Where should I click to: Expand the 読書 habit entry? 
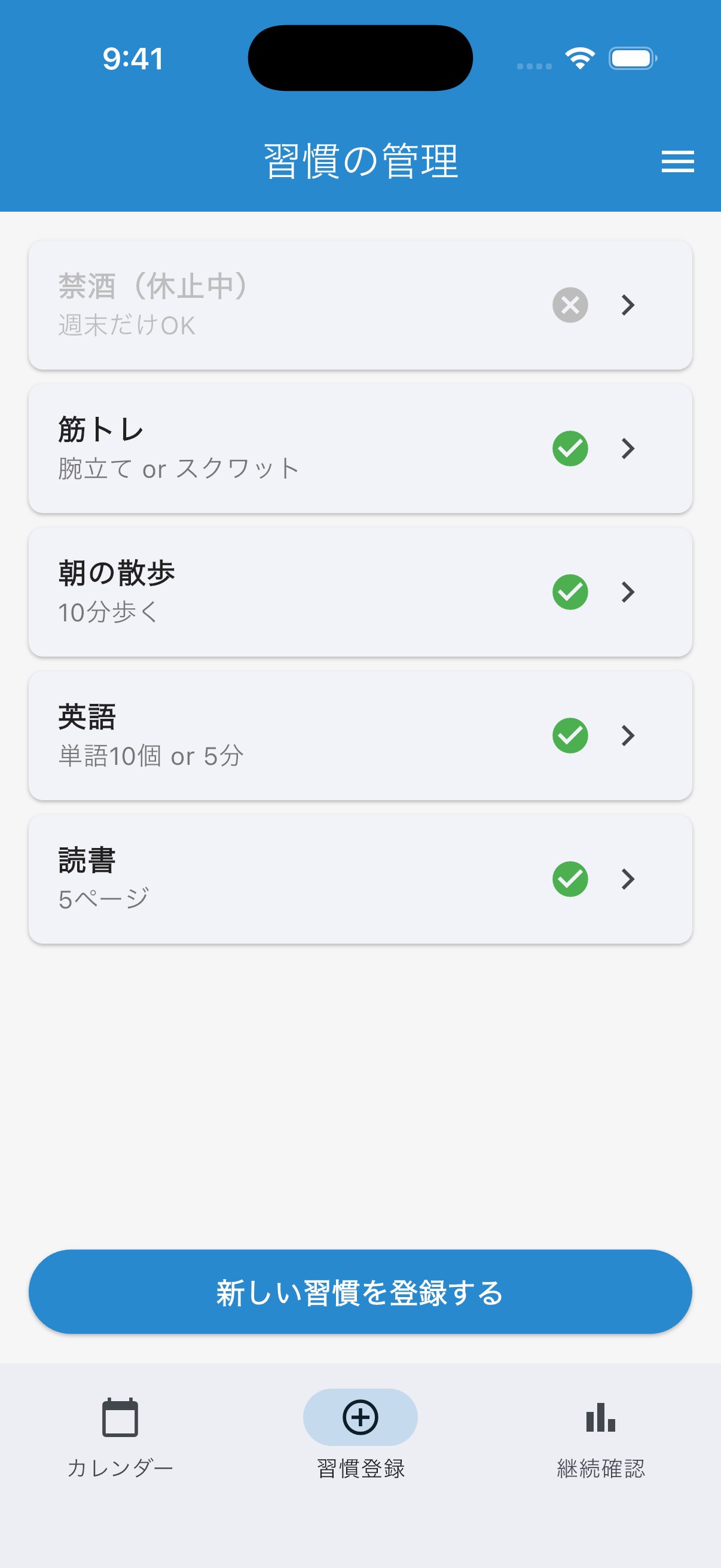point(627,879)
